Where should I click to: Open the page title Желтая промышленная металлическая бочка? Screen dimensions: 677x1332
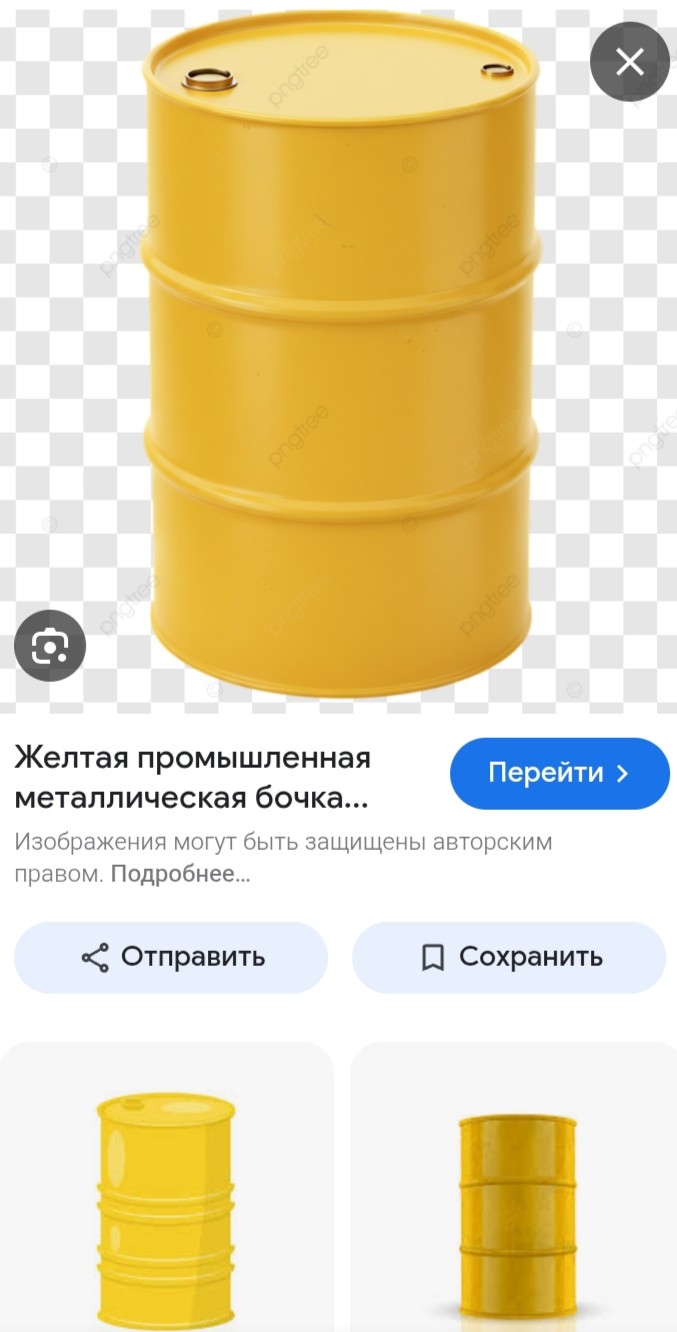[x=192, y=778]
